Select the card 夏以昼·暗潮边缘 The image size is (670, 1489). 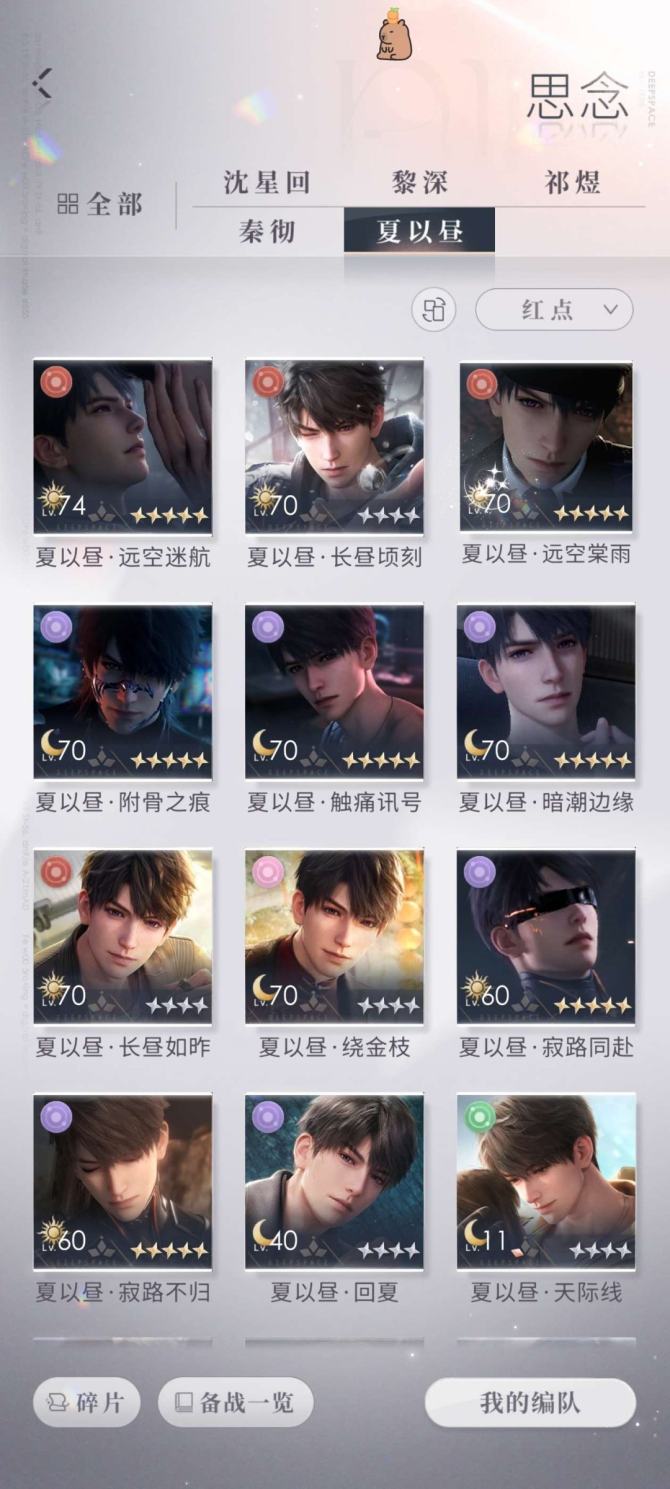click(546, 692)
